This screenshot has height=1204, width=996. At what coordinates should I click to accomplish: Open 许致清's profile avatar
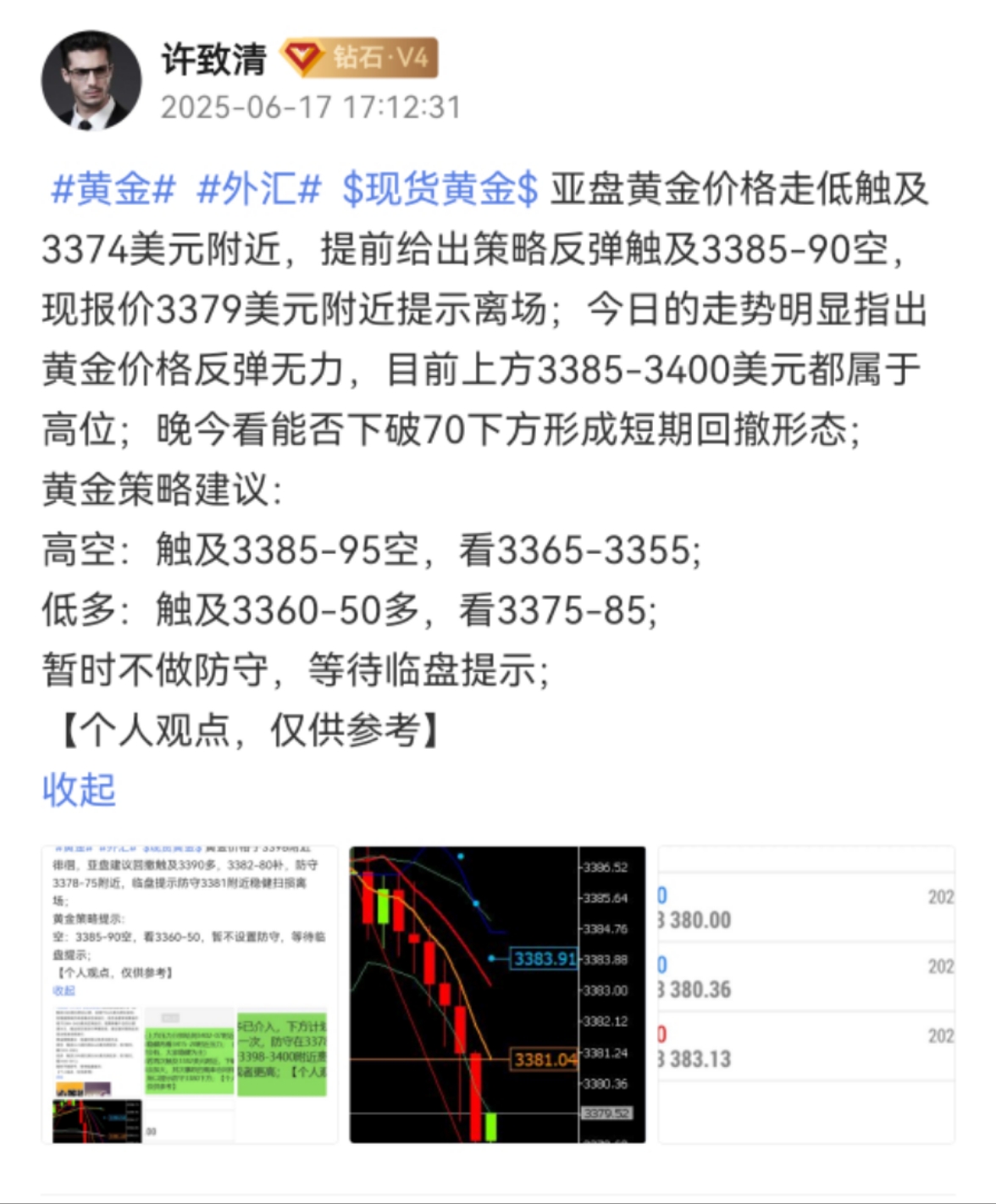pyautogui.click(x=91, y=81)
